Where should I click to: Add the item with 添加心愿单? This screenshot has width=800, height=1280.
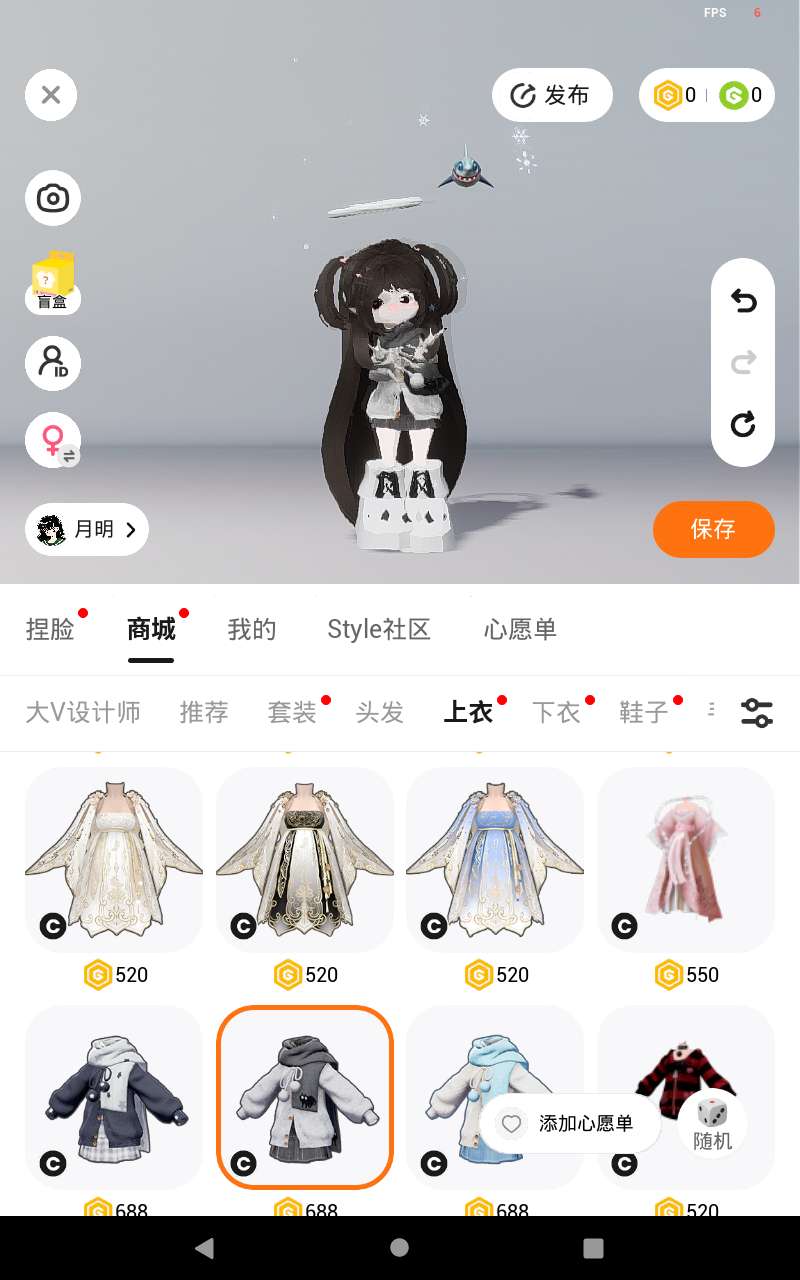click(569, 1124)
